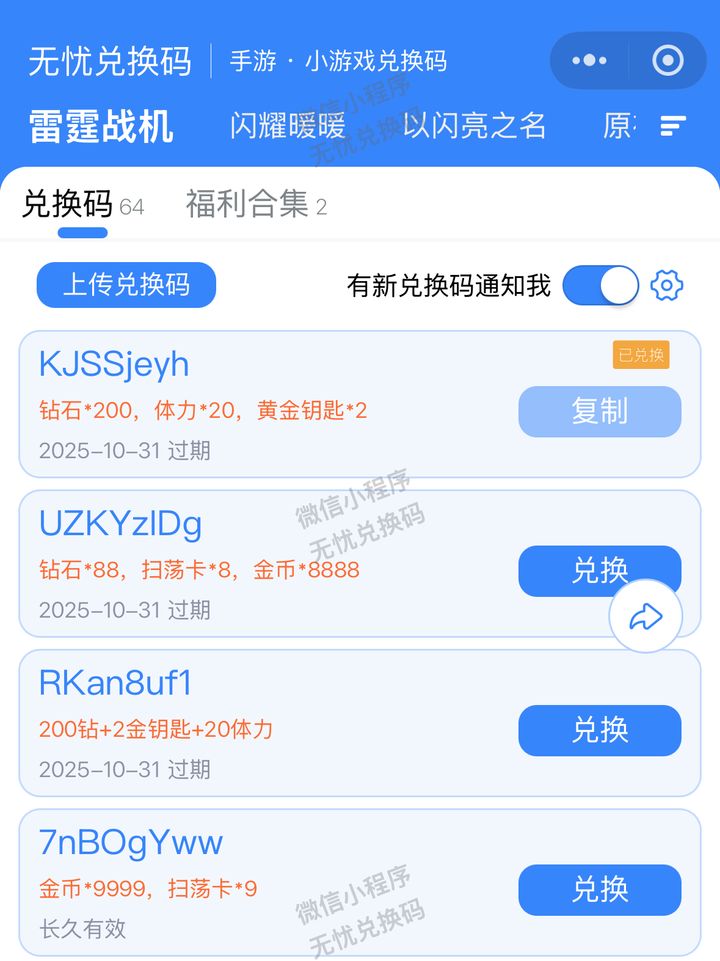Disable the 有新兑换码通知我 notification switch
The width and height of the screenshot is (720, 961).
(x=602, y=285)
